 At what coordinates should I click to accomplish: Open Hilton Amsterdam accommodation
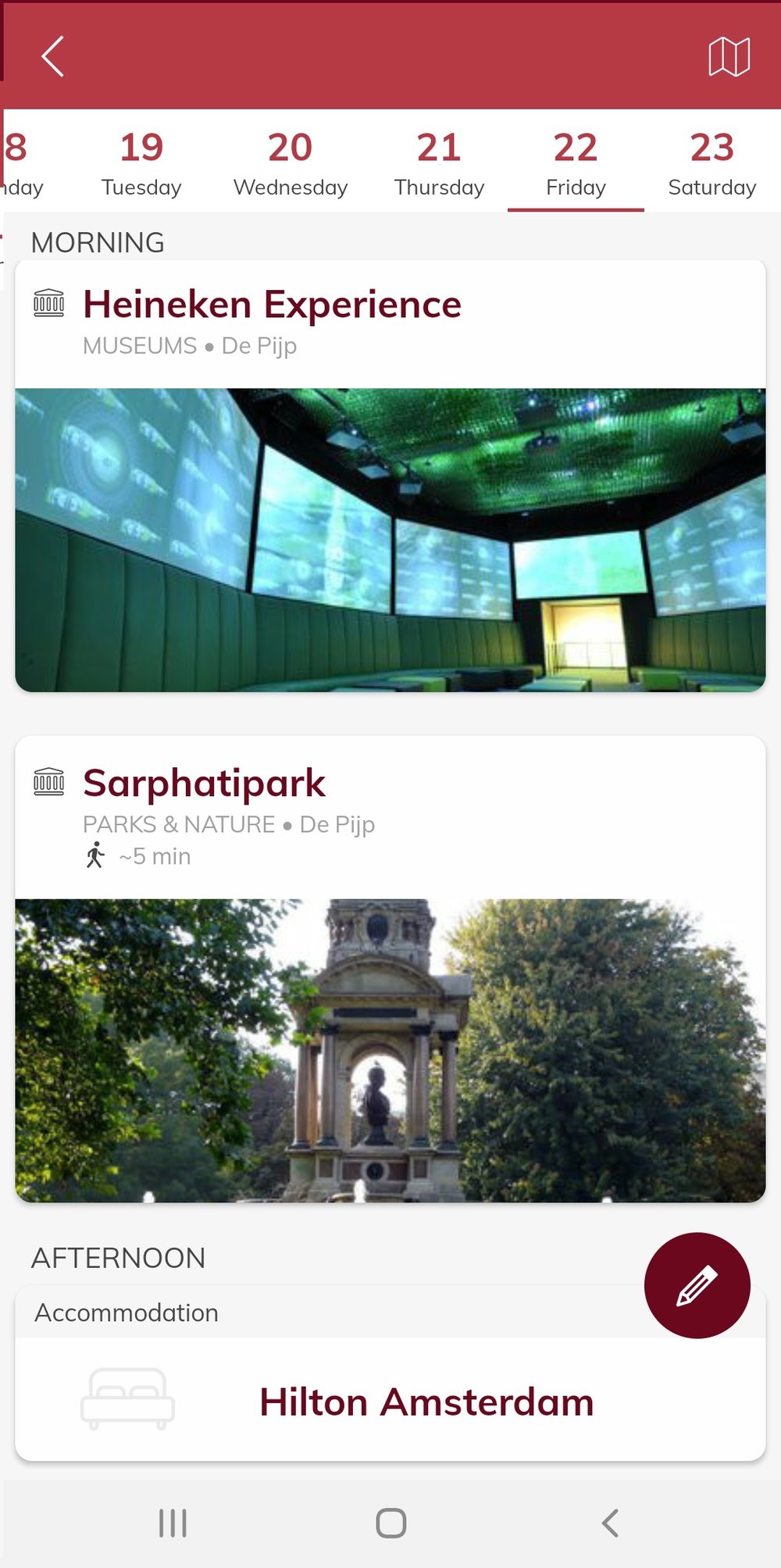point(426,1402)
